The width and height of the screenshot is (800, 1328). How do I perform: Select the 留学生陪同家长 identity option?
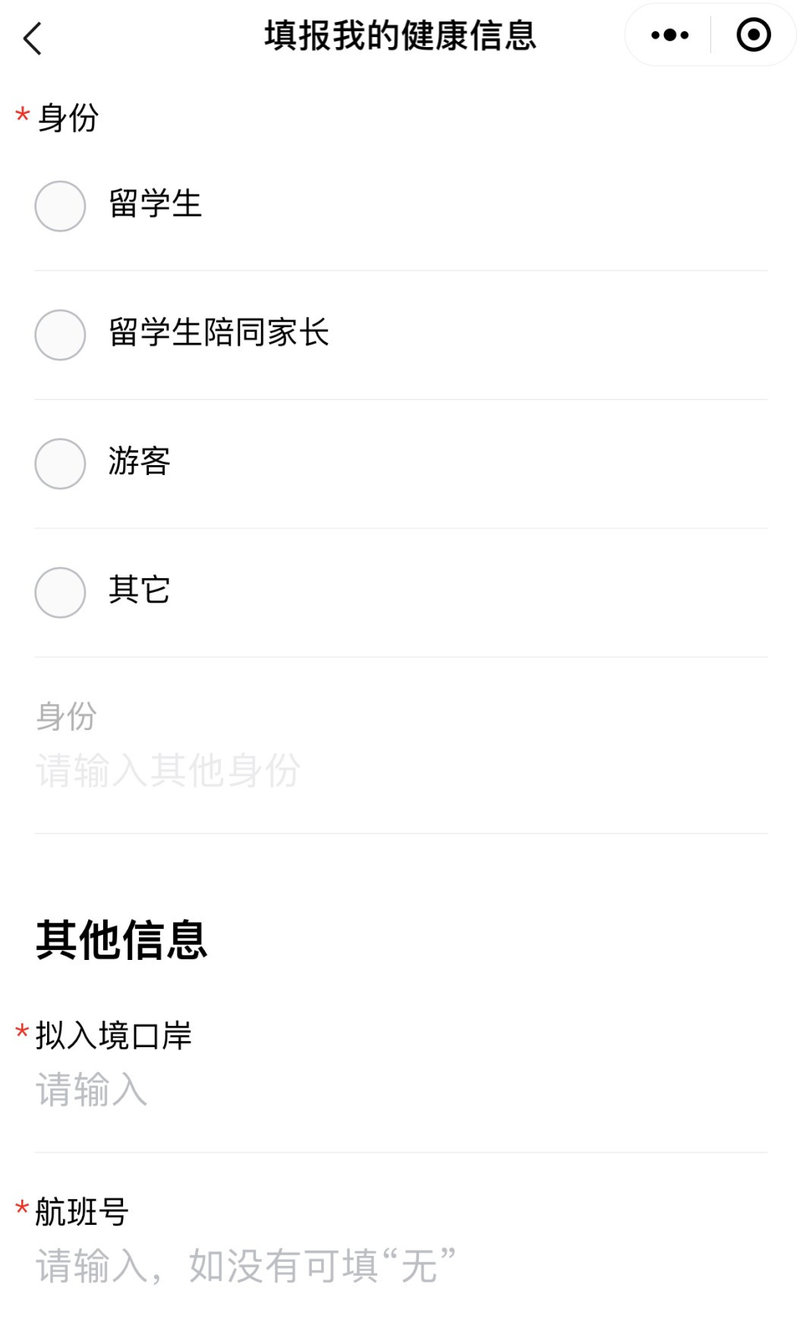[x=59, y=335]
